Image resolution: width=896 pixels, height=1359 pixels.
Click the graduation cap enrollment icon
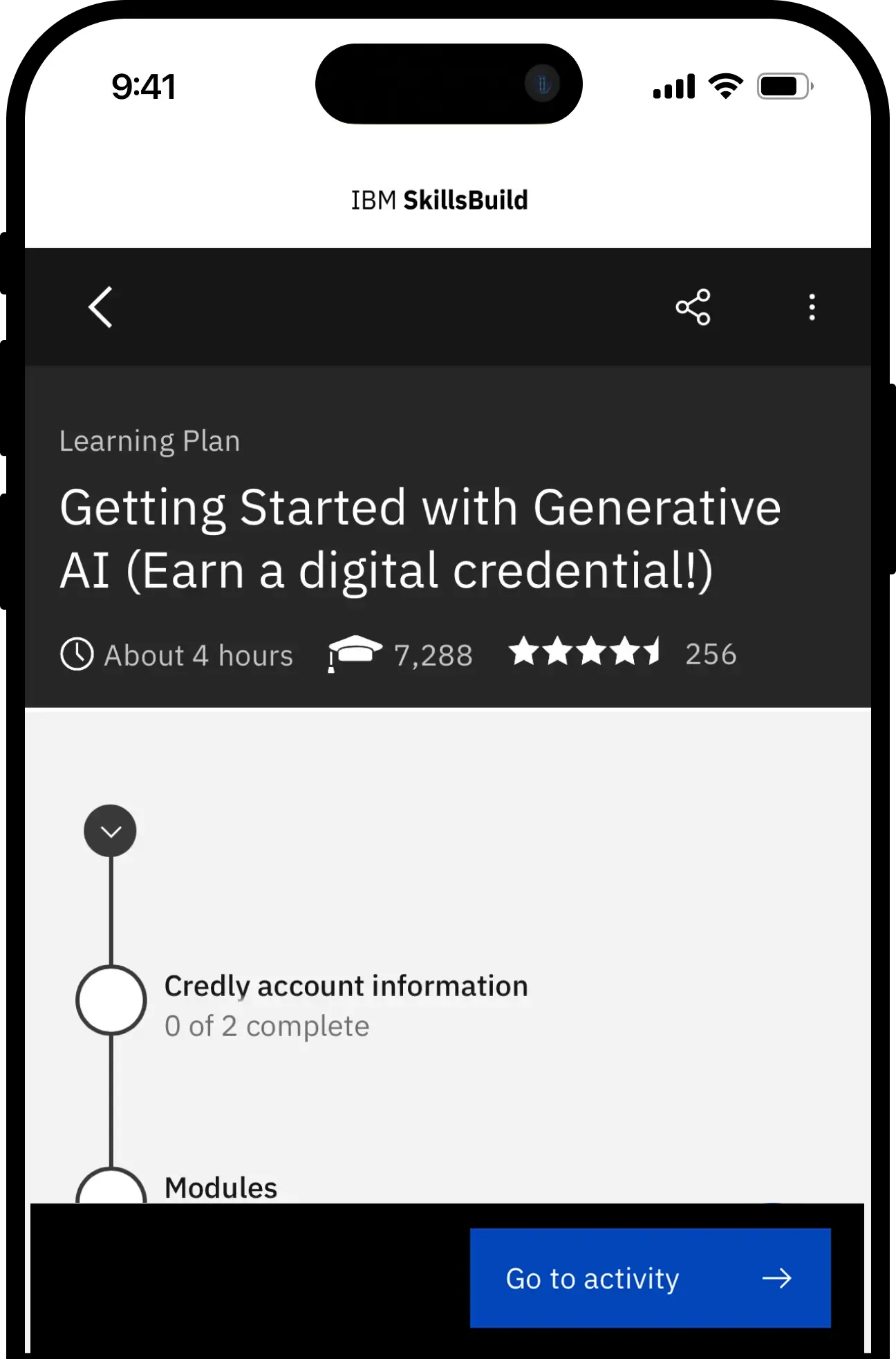pos(355,654)
